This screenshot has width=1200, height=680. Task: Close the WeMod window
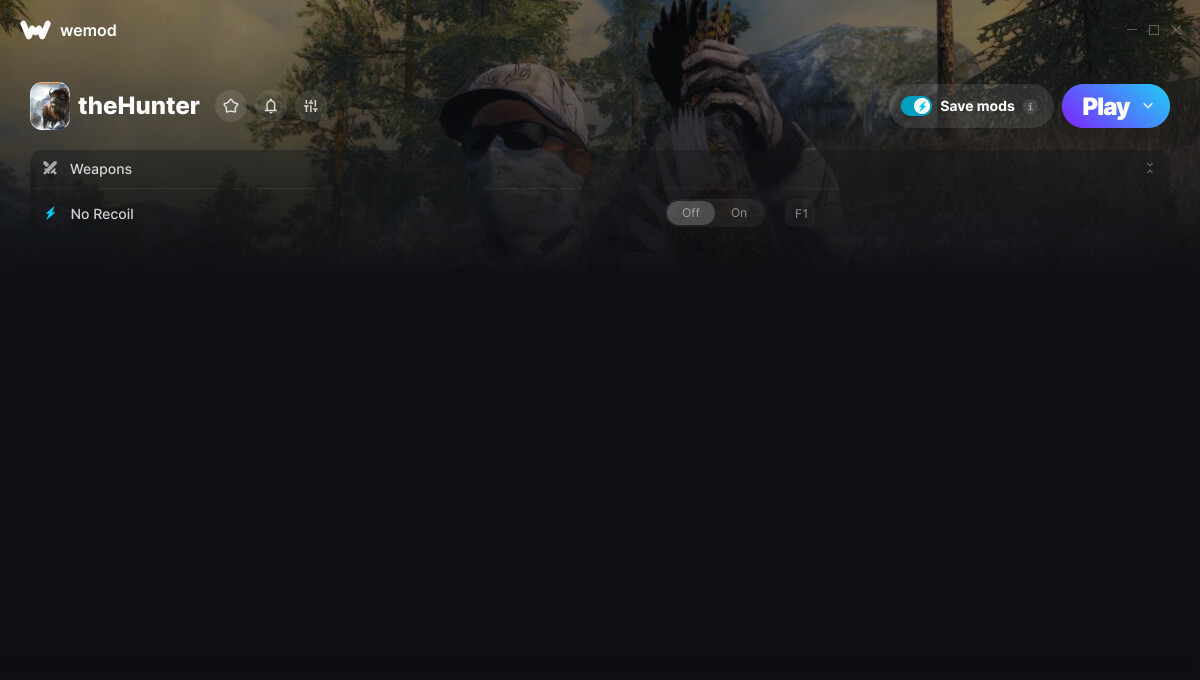coord(1176,30)
